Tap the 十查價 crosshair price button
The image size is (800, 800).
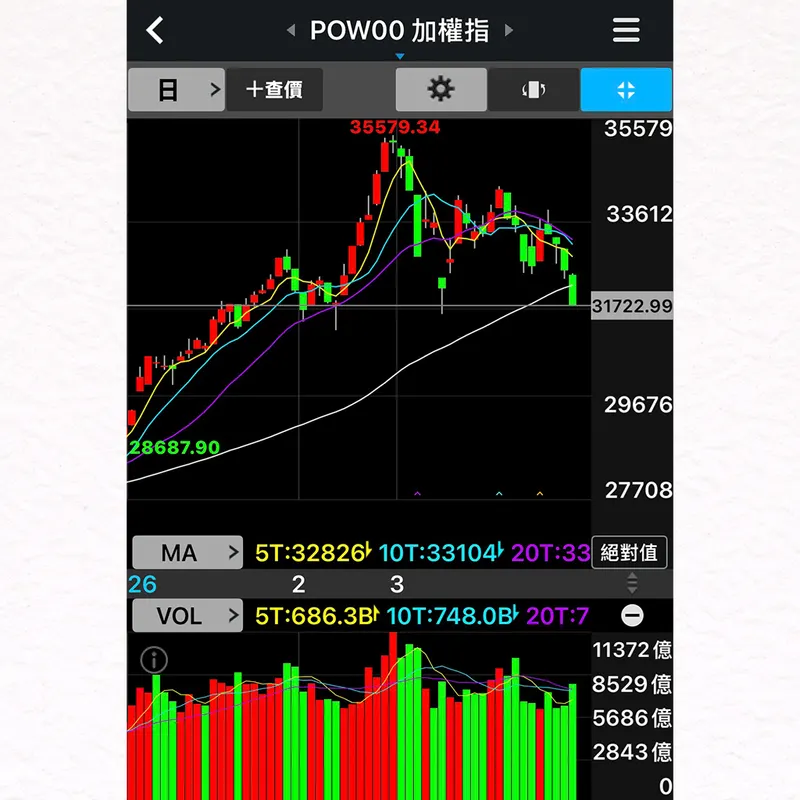click(274, 90)
